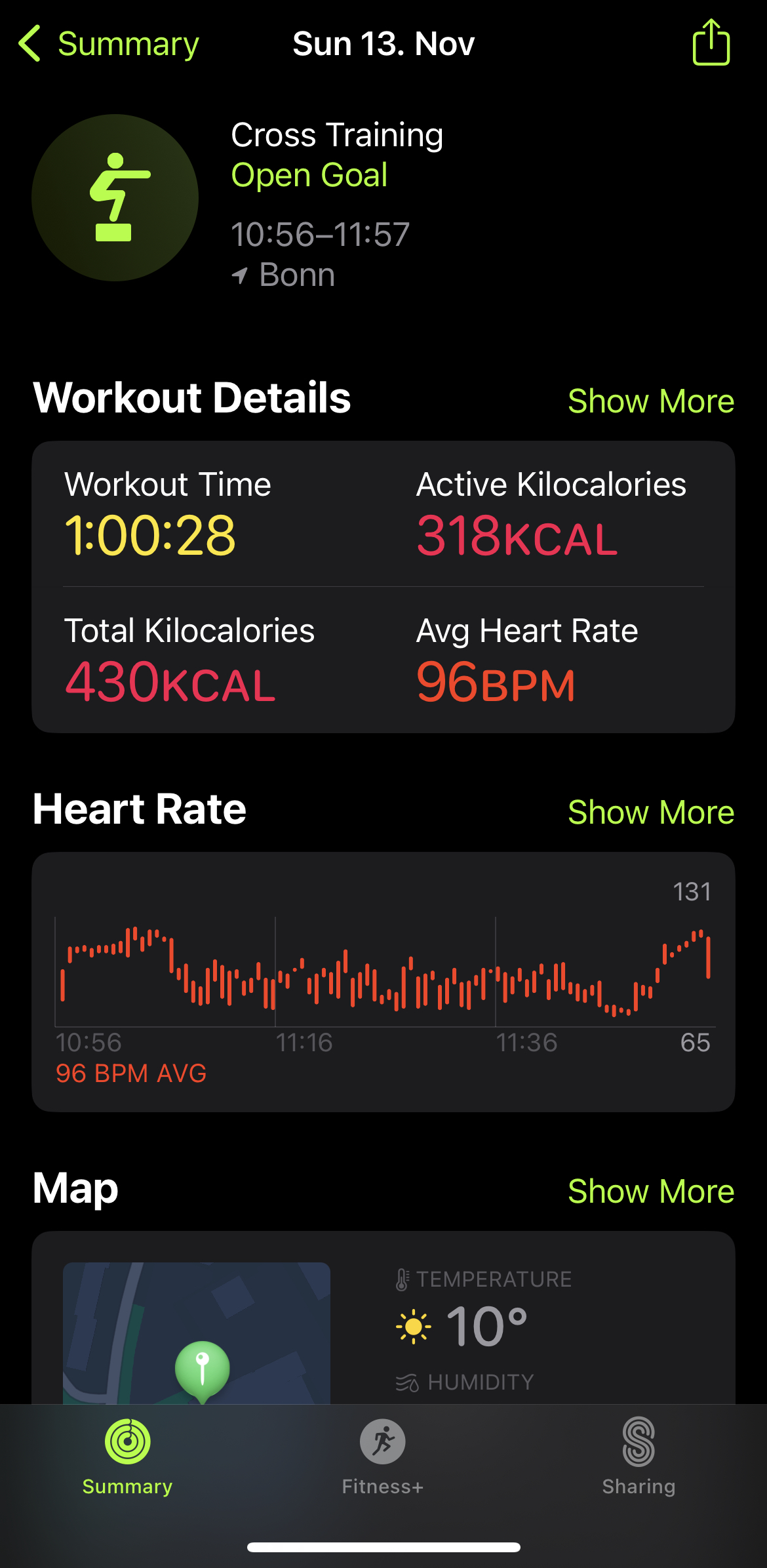767x1568 pixels.
Task: Open the heart rate chart card
Action: click(x=383, y=982)
